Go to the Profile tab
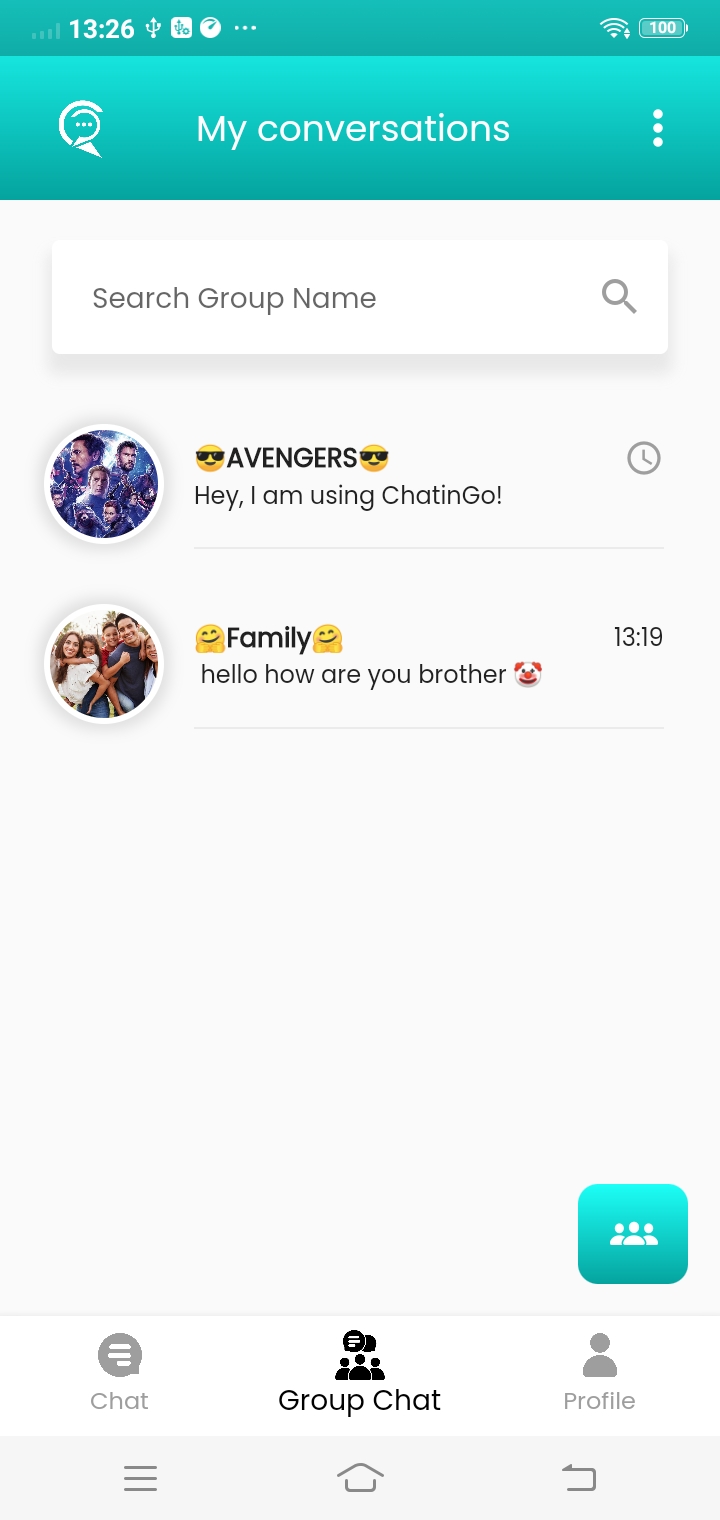 pyautogui.click(x=599, y=1372)
